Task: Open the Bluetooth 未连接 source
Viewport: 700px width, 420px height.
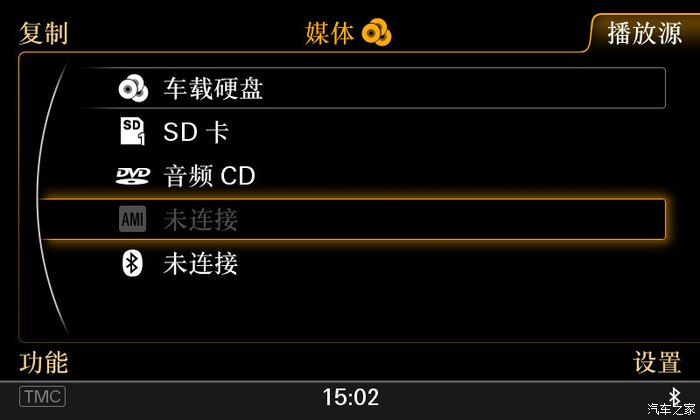Action: coord(200,264)
